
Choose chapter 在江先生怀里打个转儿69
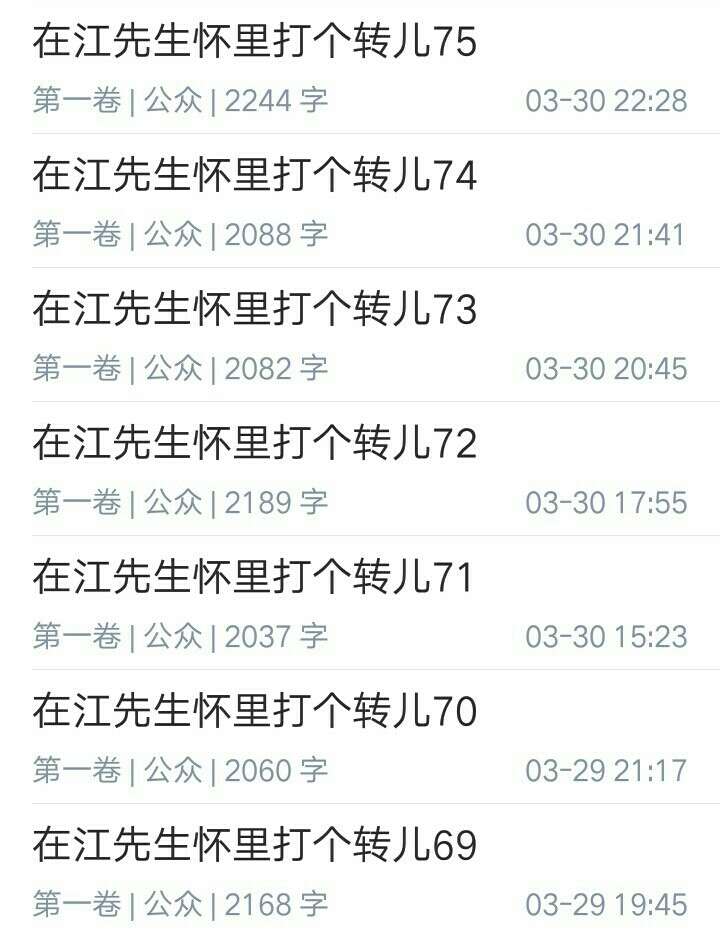tap(255, 847)
